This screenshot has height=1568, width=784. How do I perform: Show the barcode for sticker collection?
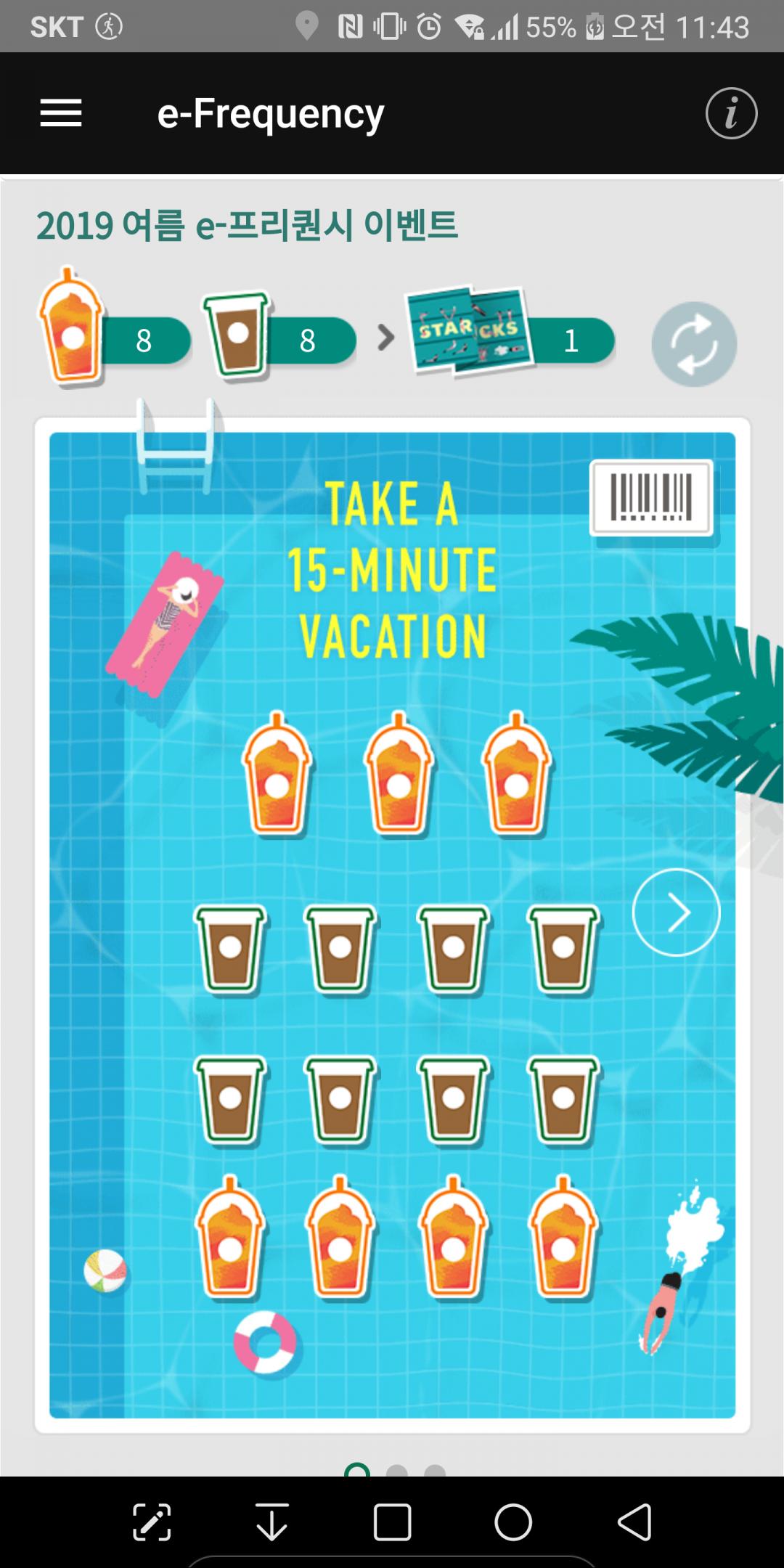[x=651, y=498]
